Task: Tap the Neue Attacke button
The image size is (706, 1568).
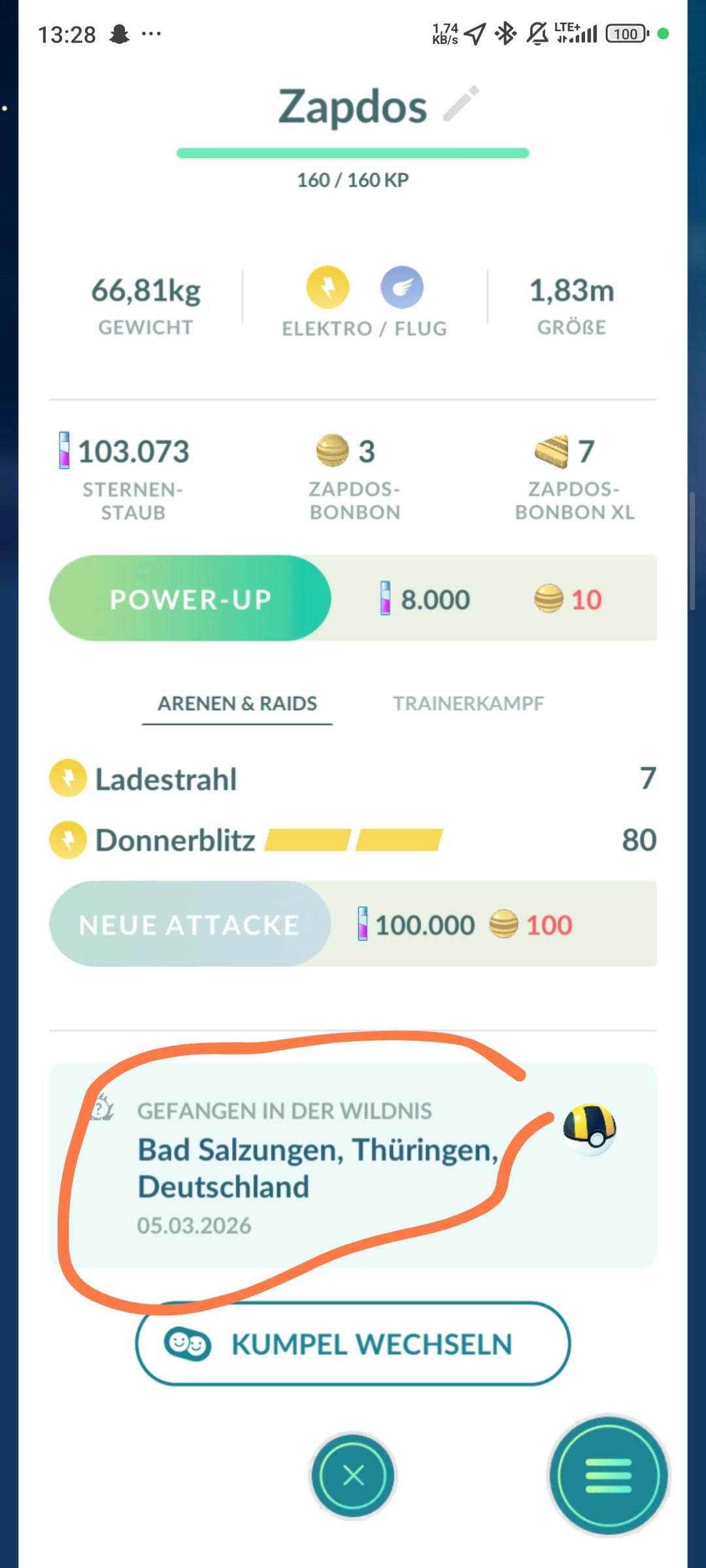Action: point(190,924)
